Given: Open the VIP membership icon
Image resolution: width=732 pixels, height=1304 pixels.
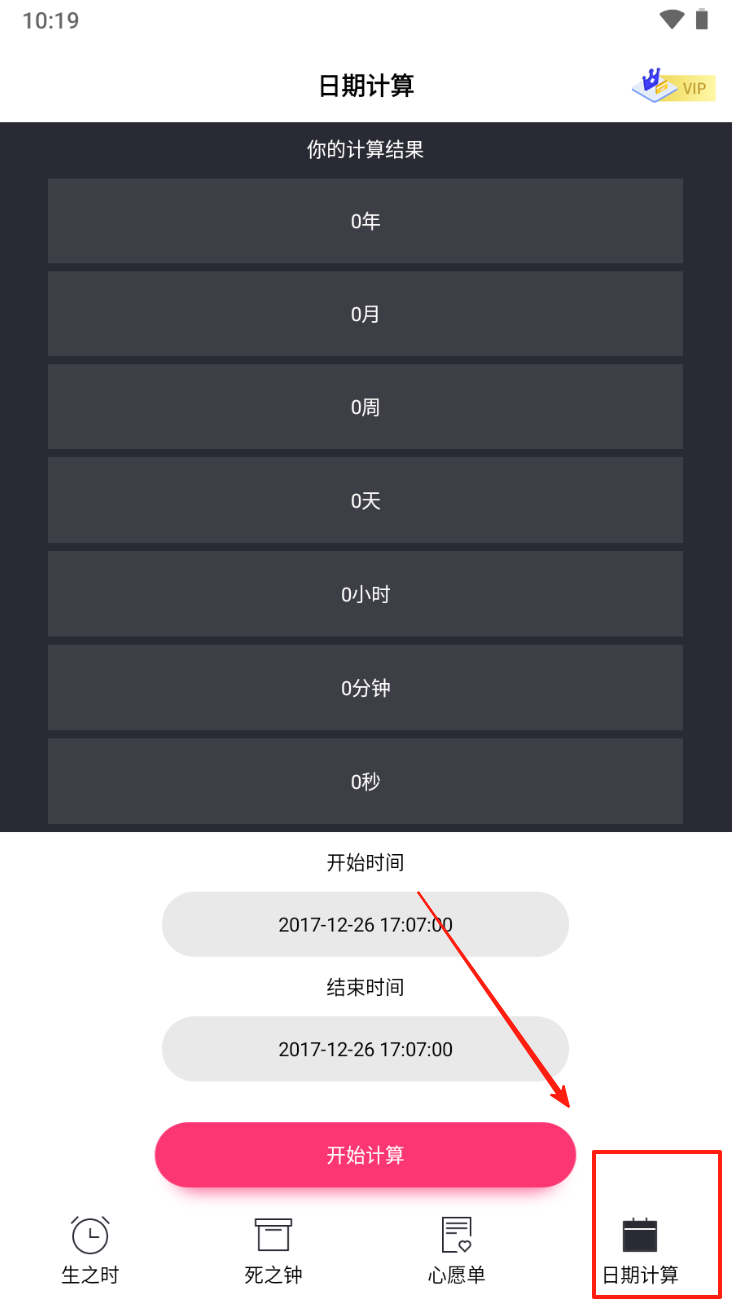Looking at the screenshot, I should pos(673,86).
